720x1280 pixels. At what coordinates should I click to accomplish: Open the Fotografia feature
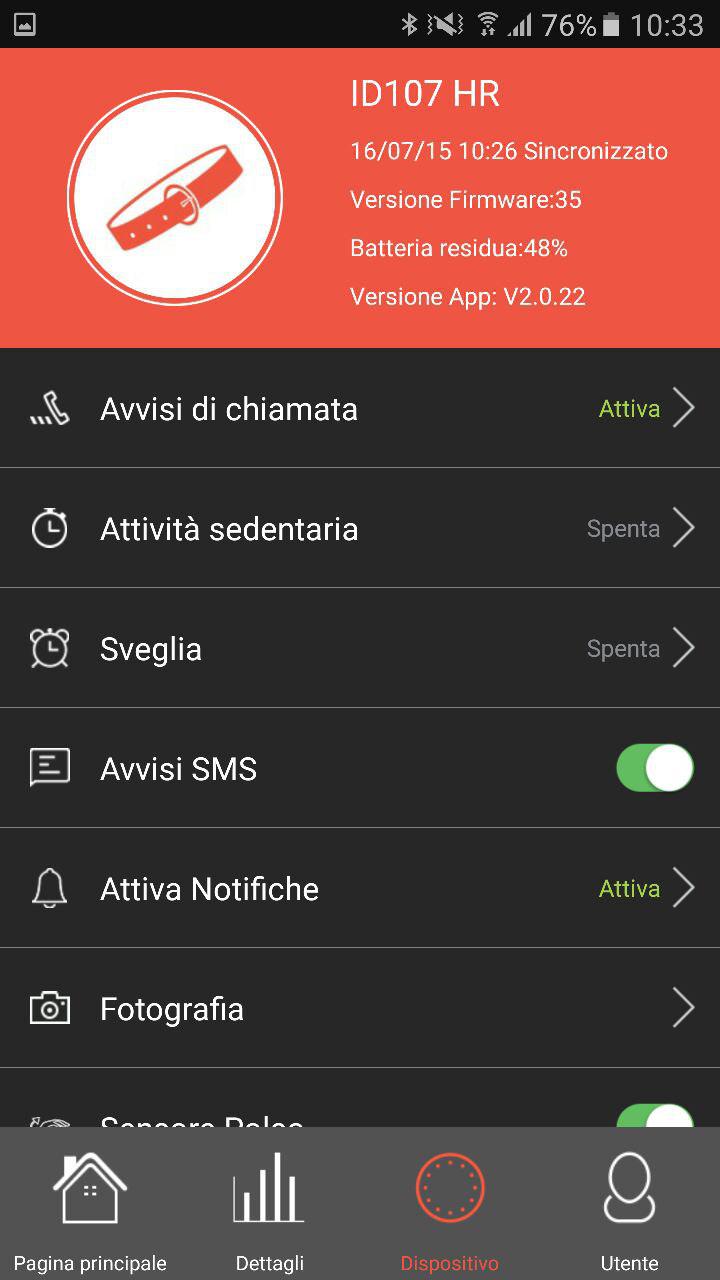[684, 1008]
